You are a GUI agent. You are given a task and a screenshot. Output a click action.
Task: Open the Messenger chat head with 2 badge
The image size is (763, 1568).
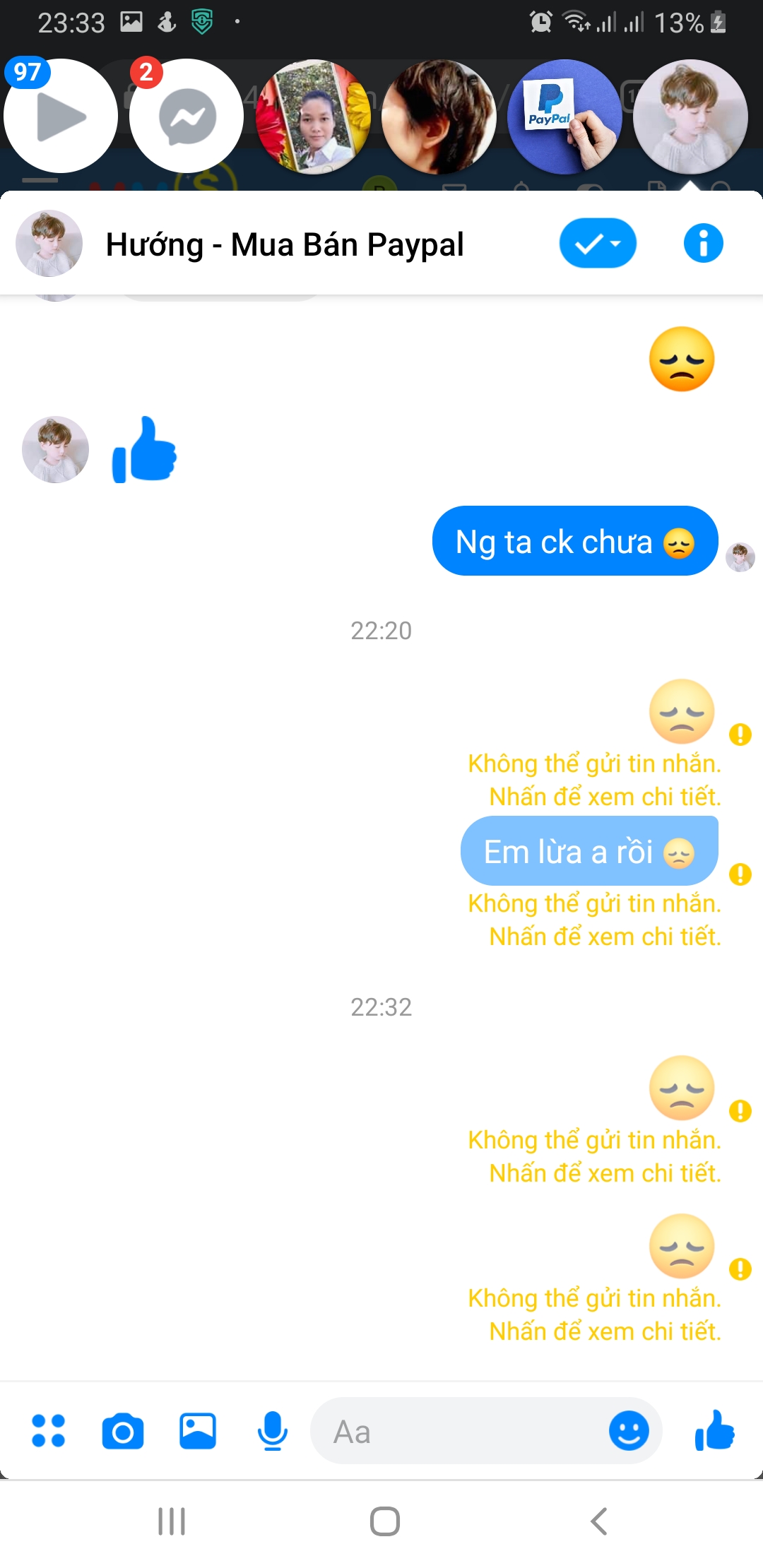(x=187, y=117)
